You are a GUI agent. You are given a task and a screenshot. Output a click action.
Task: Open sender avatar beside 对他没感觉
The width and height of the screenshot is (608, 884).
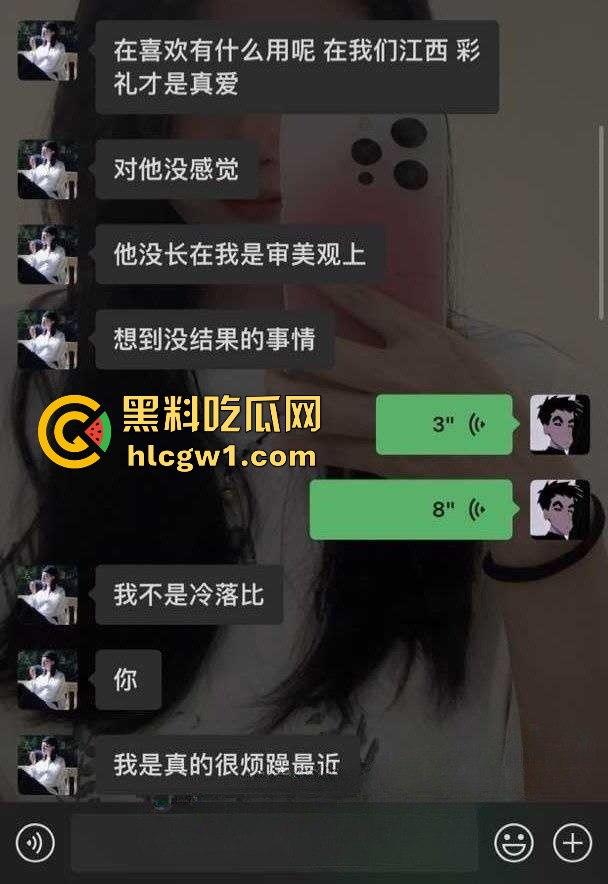tap(47, 169)
